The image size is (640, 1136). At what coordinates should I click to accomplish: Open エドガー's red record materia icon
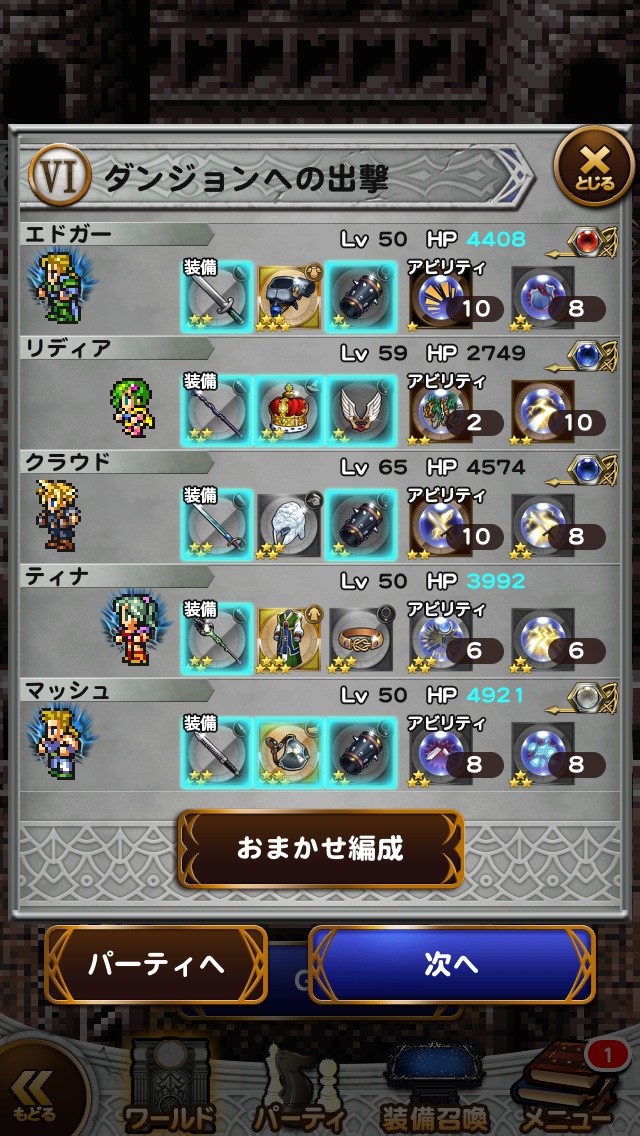(598, 242)
